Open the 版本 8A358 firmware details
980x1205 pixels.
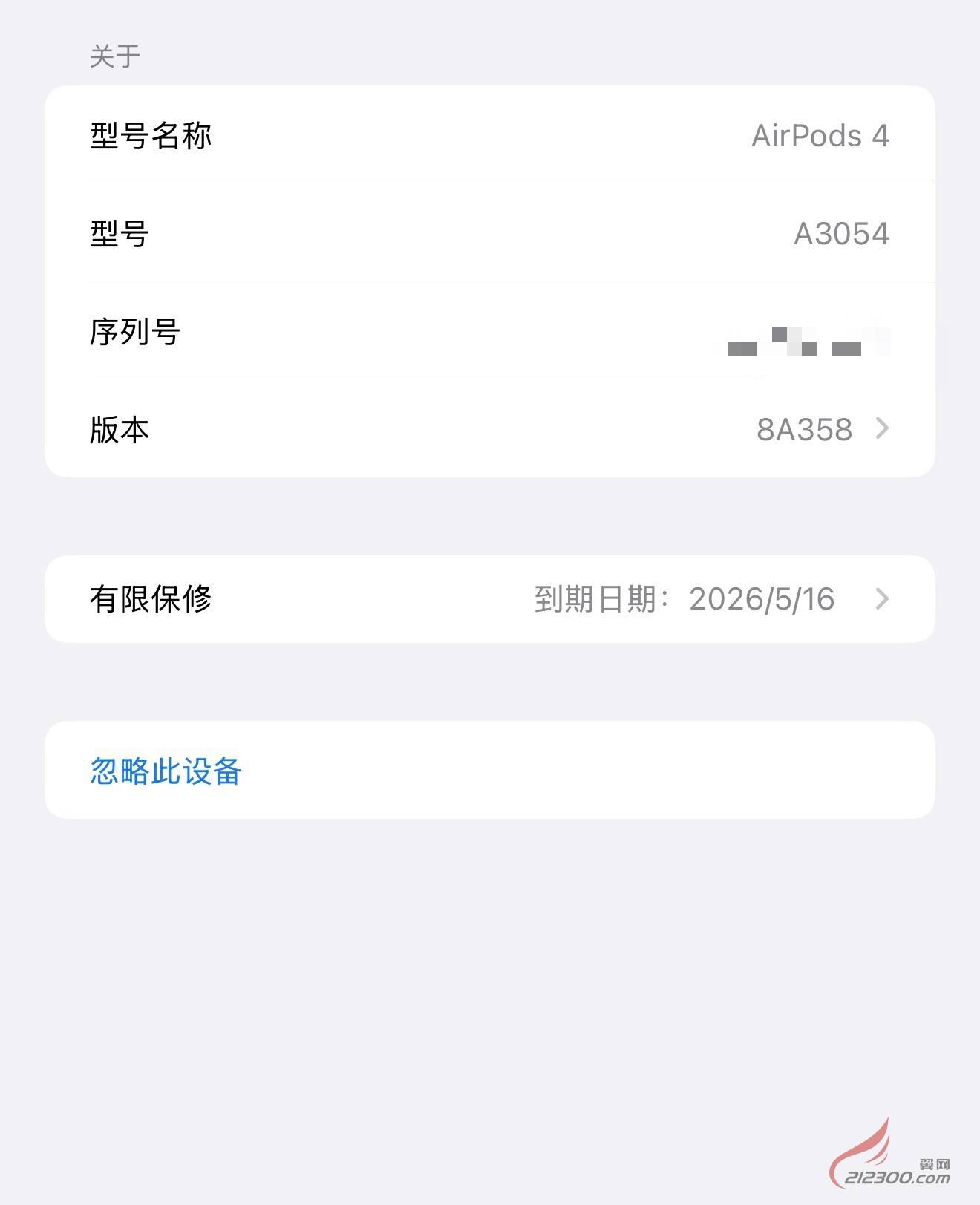pos(490,429)
